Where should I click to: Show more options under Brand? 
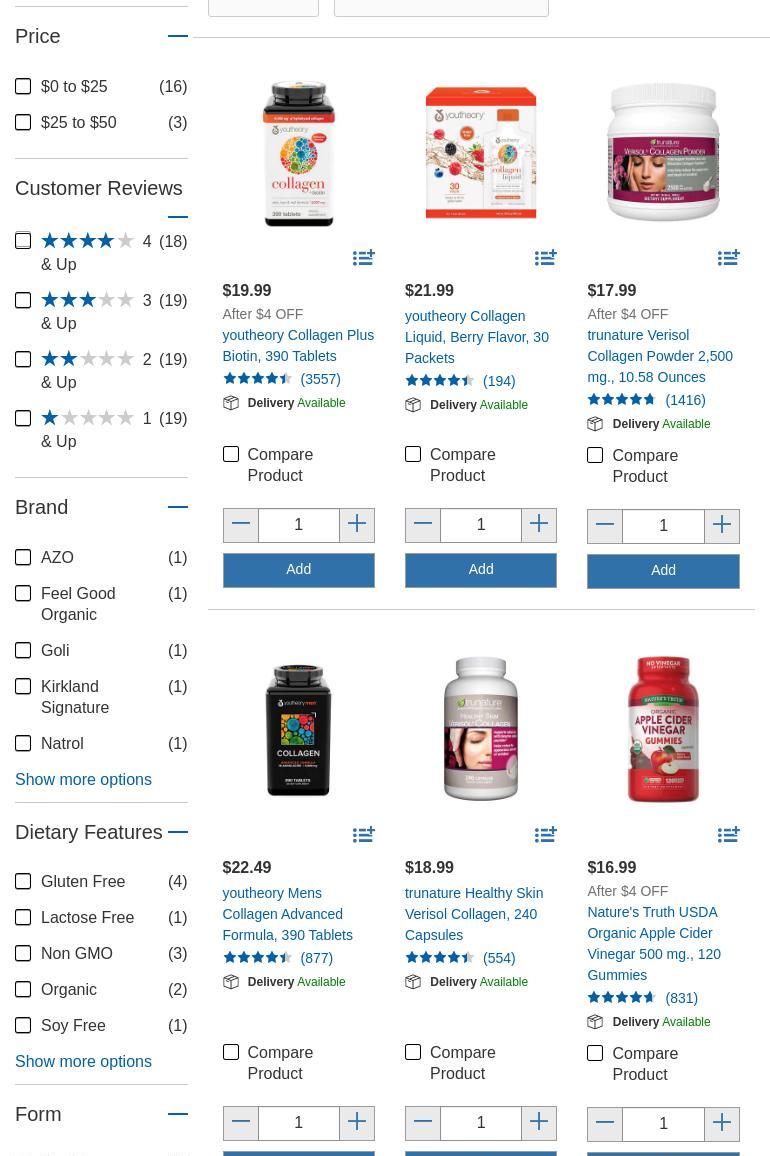(83, 779)
